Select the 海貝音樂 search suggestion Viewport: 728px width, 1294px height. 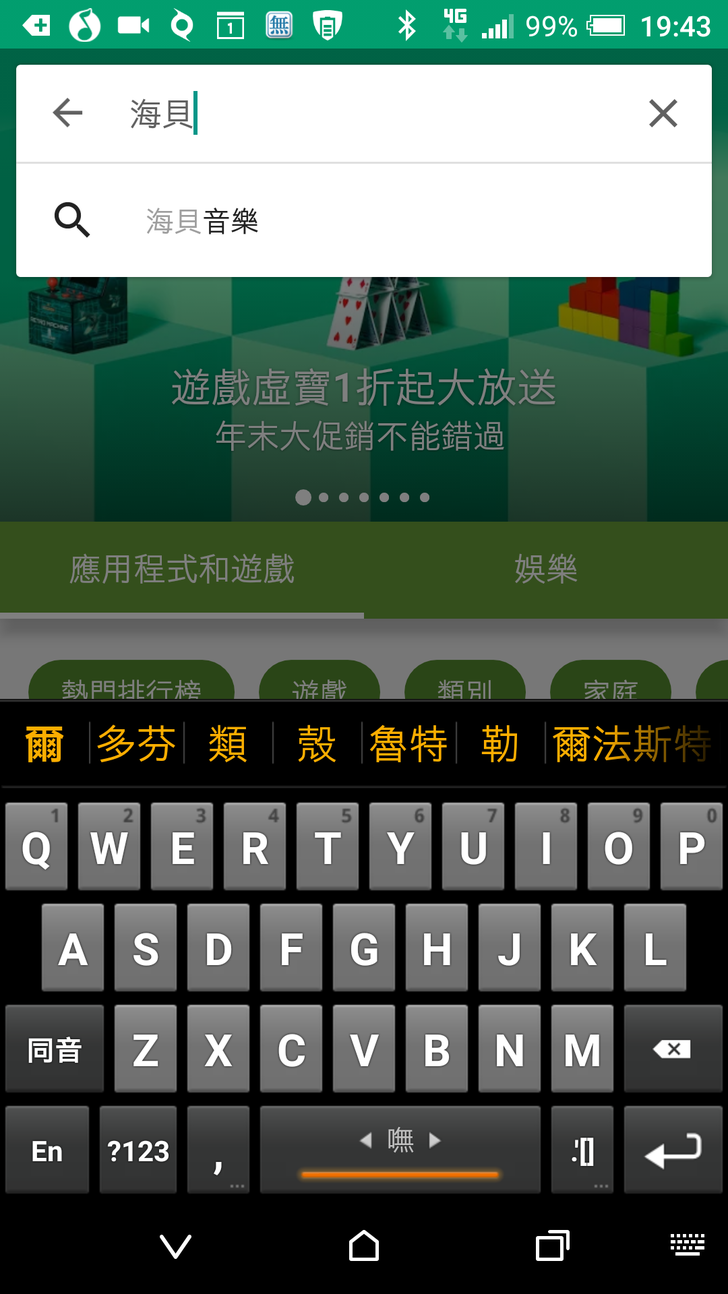[203, 221]
